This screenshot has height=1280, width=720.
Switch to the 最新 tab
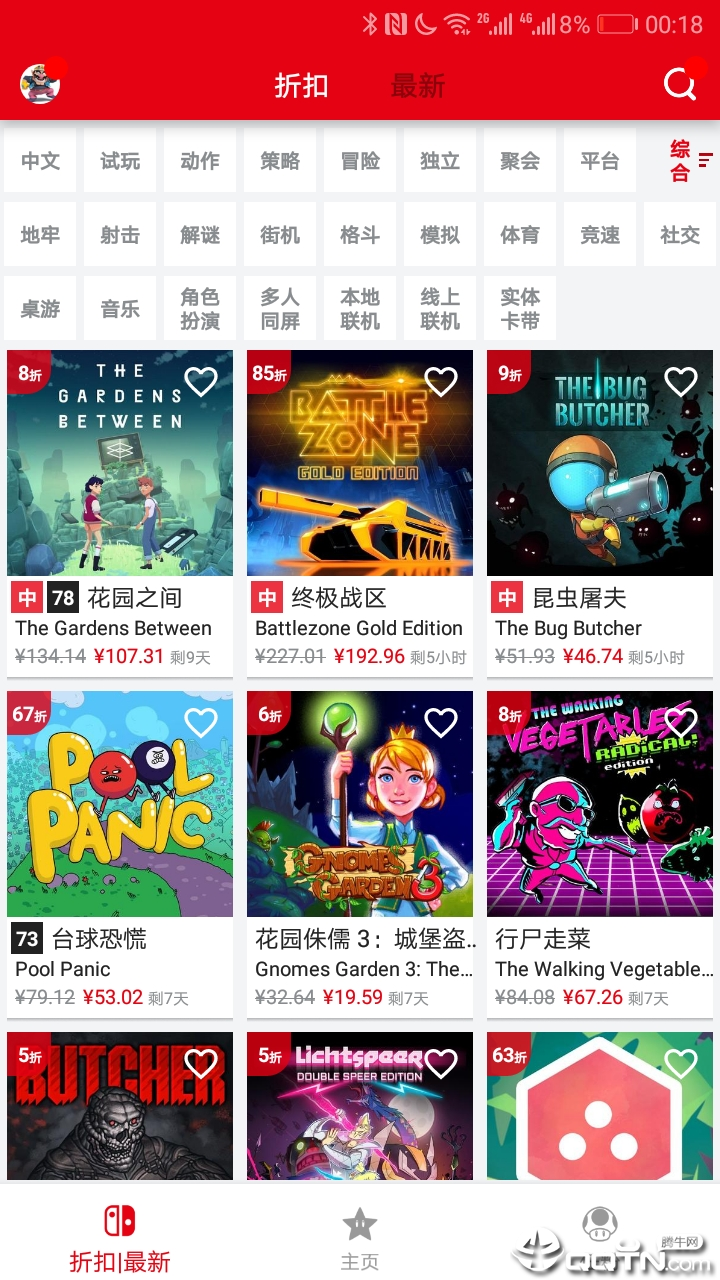click(x=419, y=86)
